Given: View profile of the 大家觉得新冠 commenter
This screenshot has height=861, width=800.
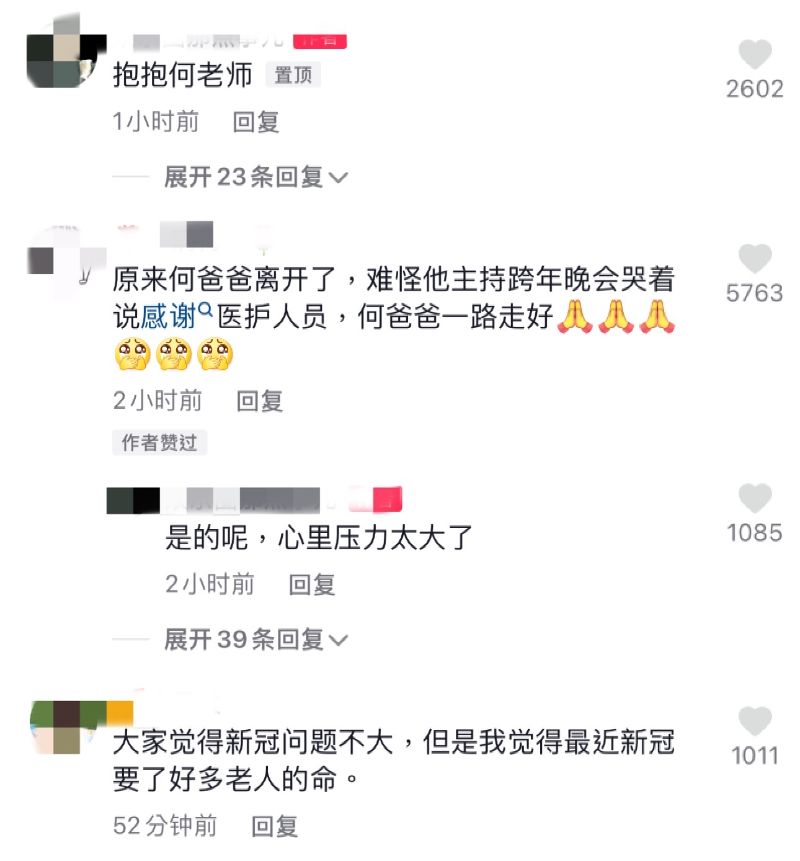Looking at the screenshot, I should tap(67, 728).
